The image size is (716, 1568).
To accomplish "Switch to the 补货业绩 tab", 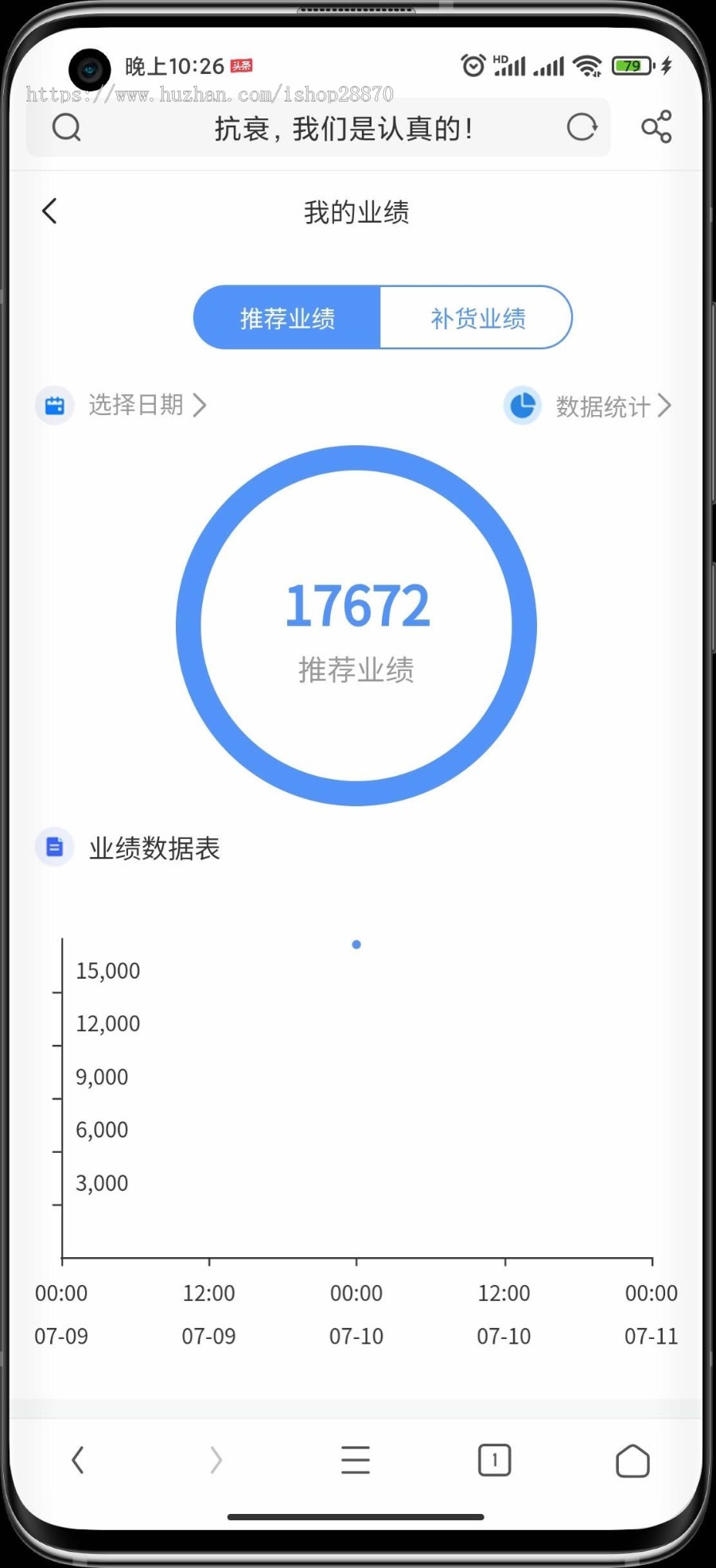I will [x=477, y=318].
